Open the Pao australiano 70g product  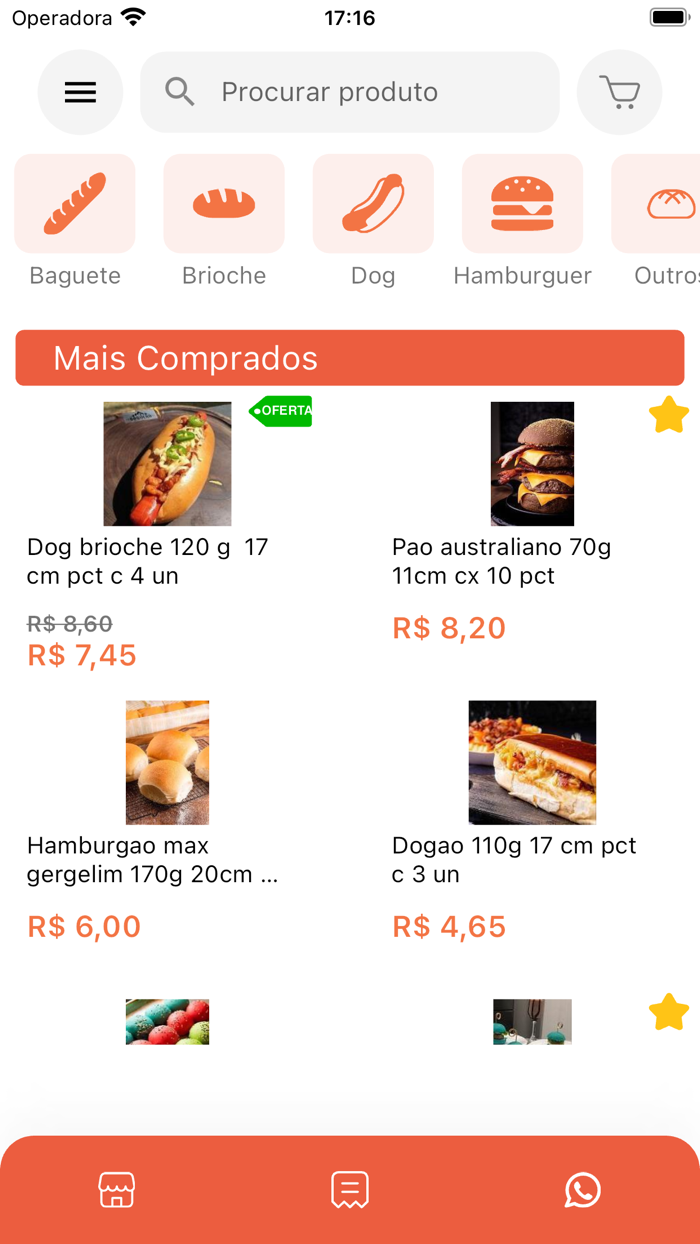point(532,522)
